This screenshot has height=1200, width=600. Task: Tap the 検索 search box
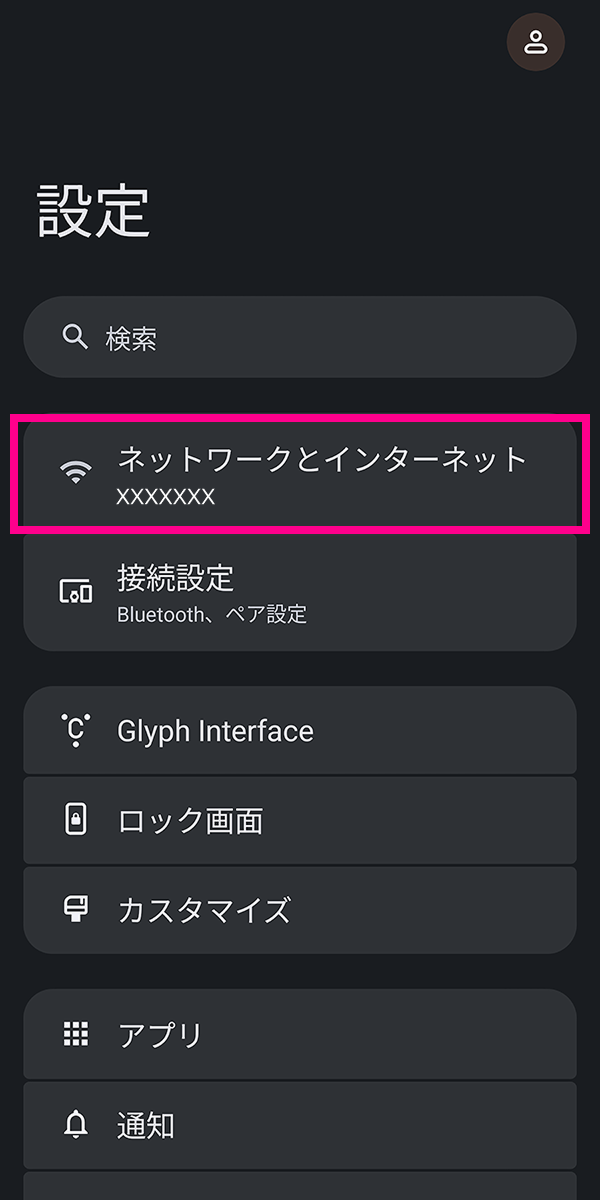pyautogui.click(x=300, y=337)
